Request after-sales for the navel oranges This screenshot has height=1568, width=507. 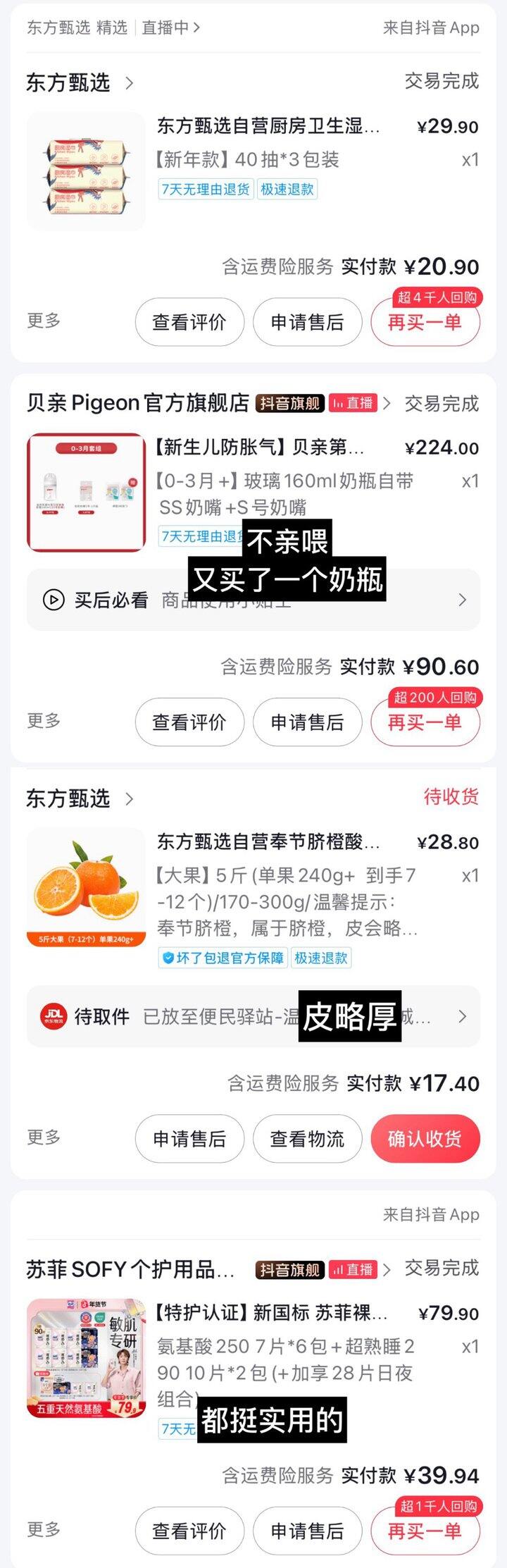click(189, 1139)
